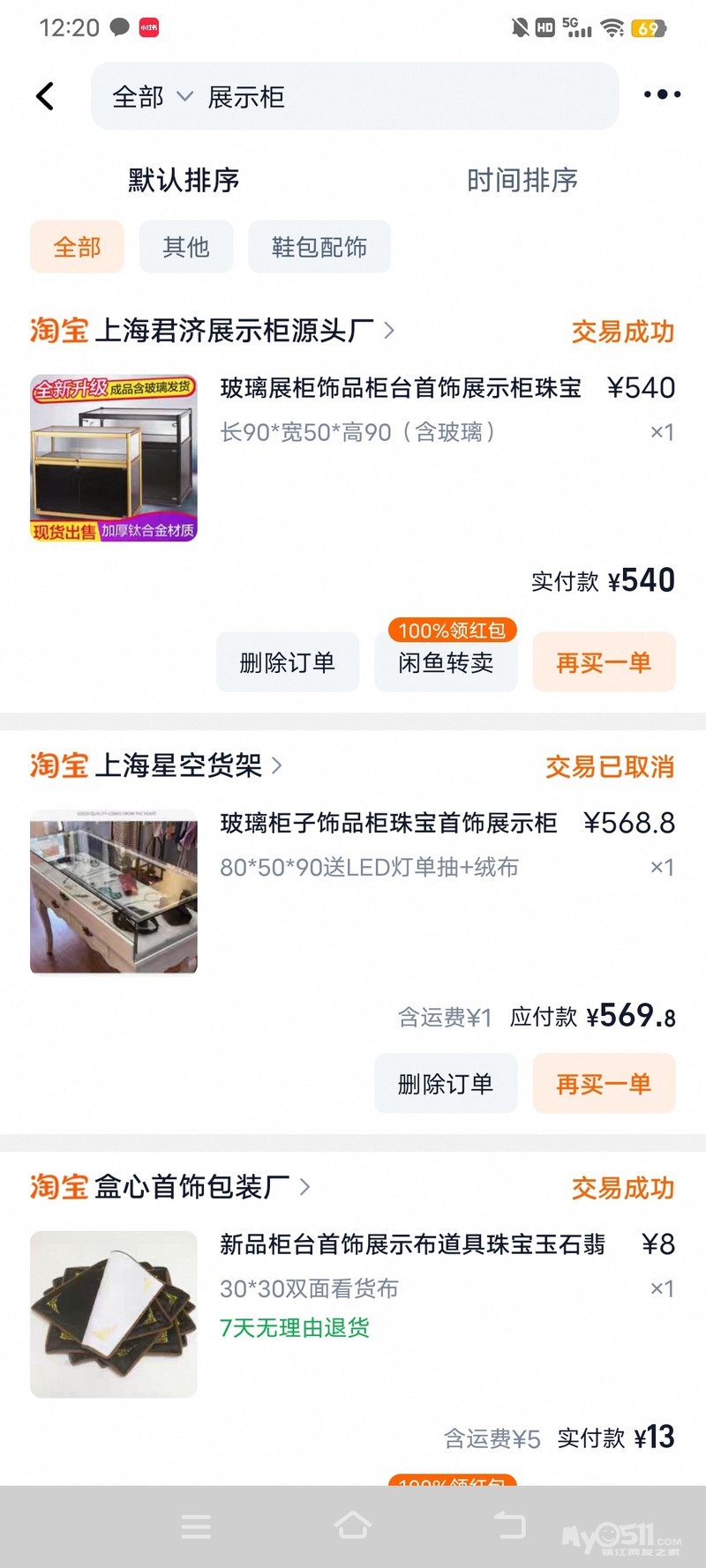The width and height of the screenshot is (706, 1568).
Task: Filter orders by 鞋包配饰
Action: pyautogui.click(x=319, y=247)
